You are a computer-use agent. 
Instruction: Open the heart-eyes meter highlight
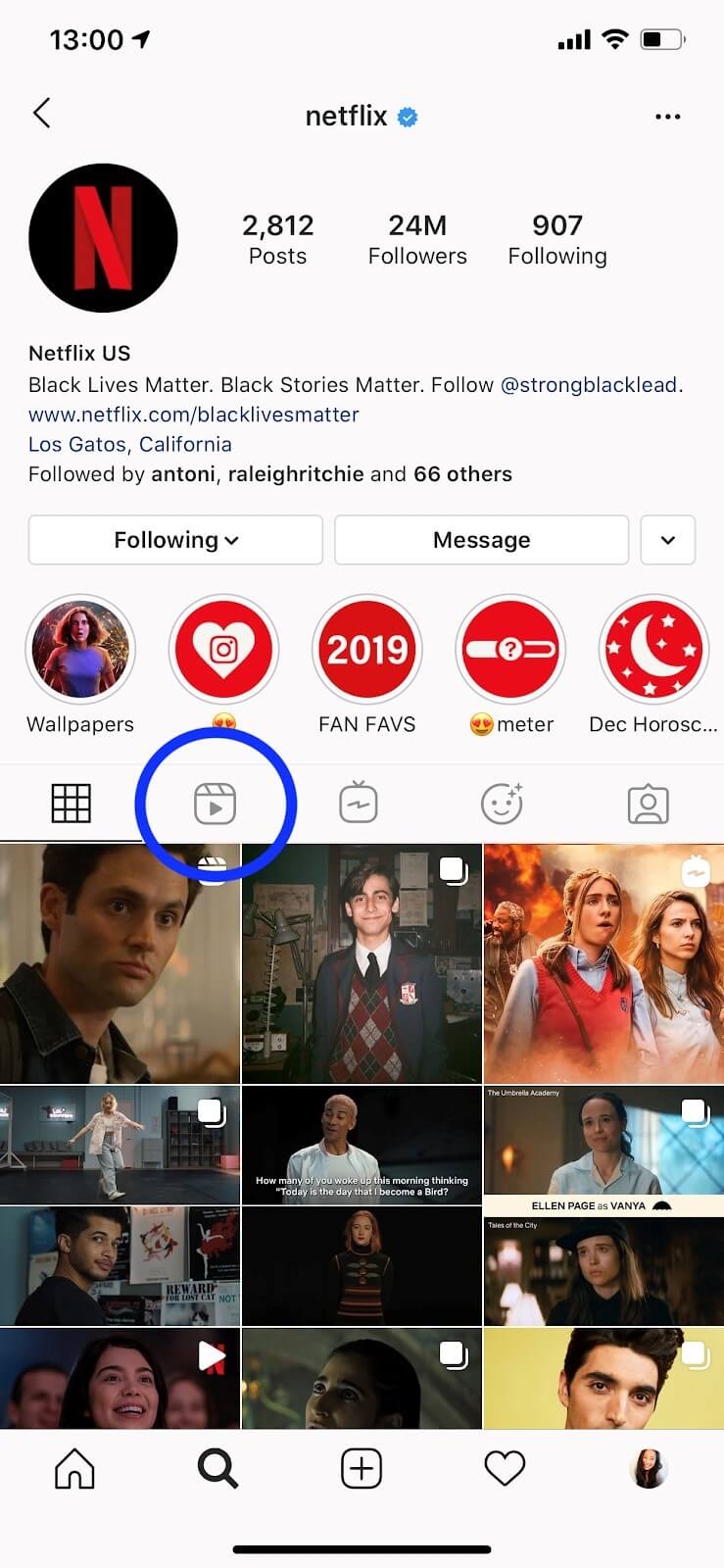(510, 649)
